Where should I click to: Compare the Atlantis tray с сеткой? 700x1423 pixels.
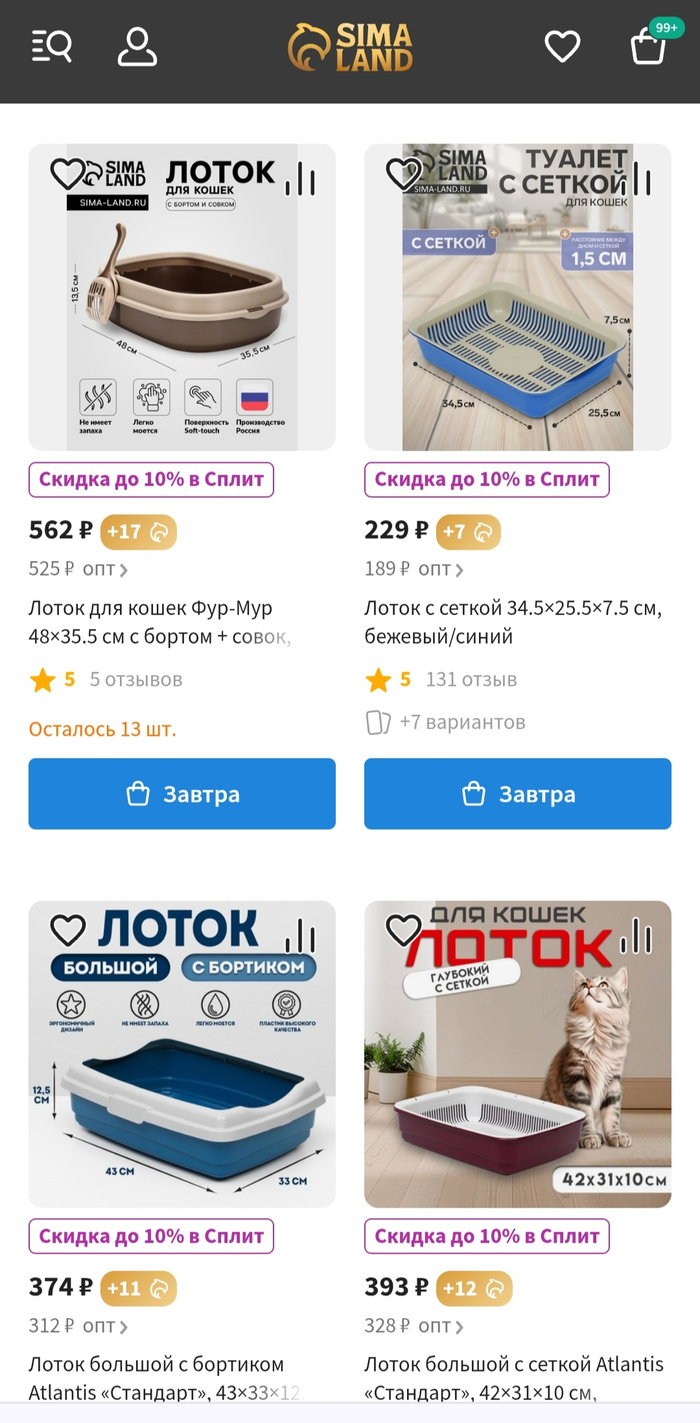click(x=636, y=937)
